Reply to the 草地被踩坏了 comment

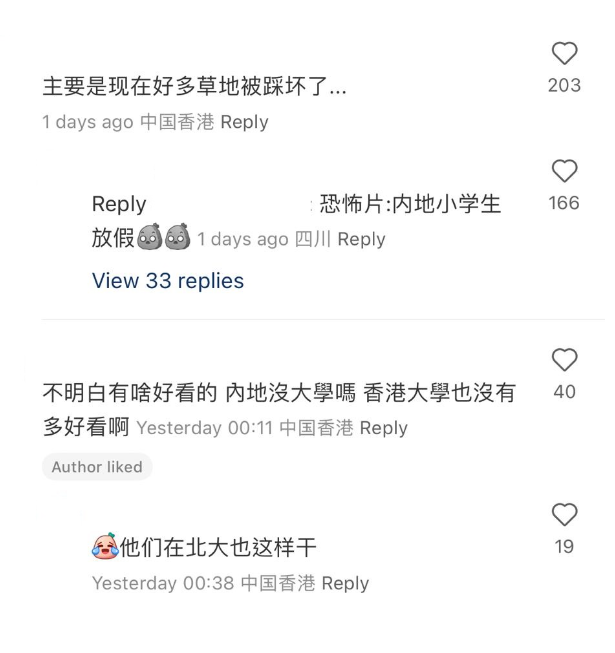click(x=244, y=122)
